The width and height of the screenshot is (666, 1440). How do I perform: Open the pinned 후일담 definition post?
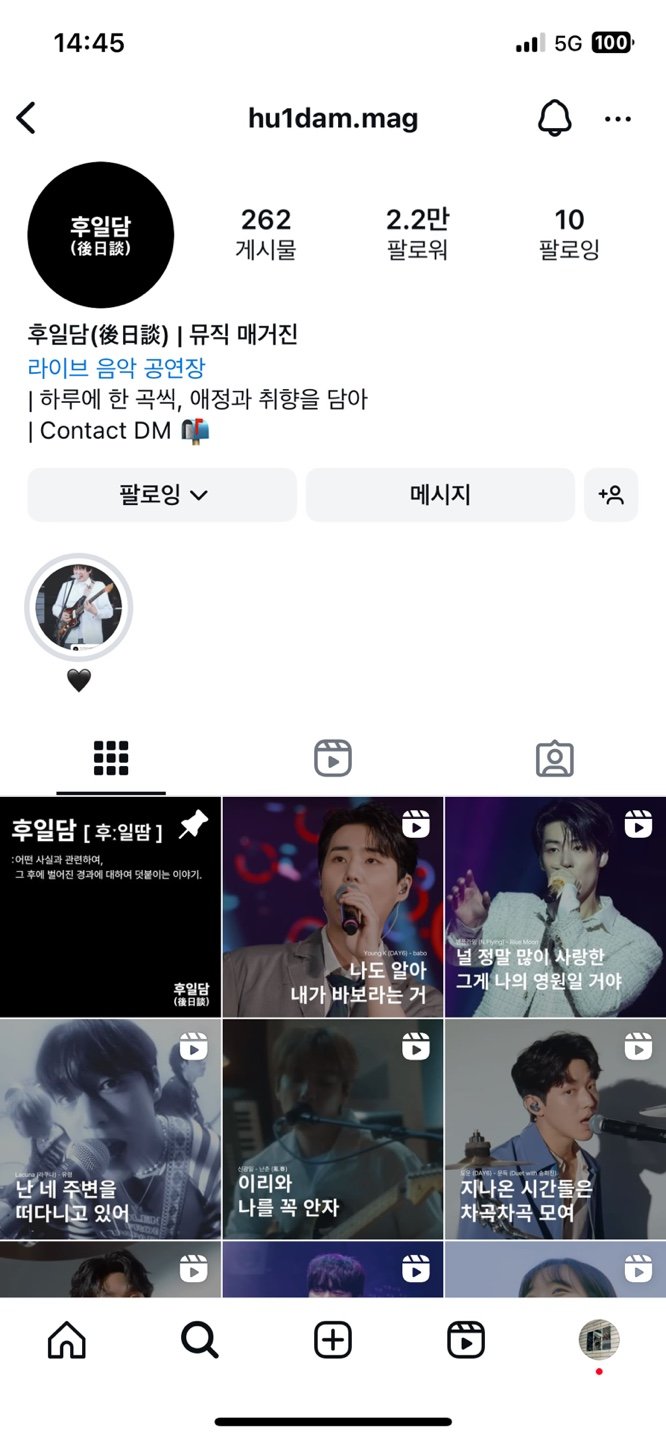pyautogui.click(x=110, y=907)
